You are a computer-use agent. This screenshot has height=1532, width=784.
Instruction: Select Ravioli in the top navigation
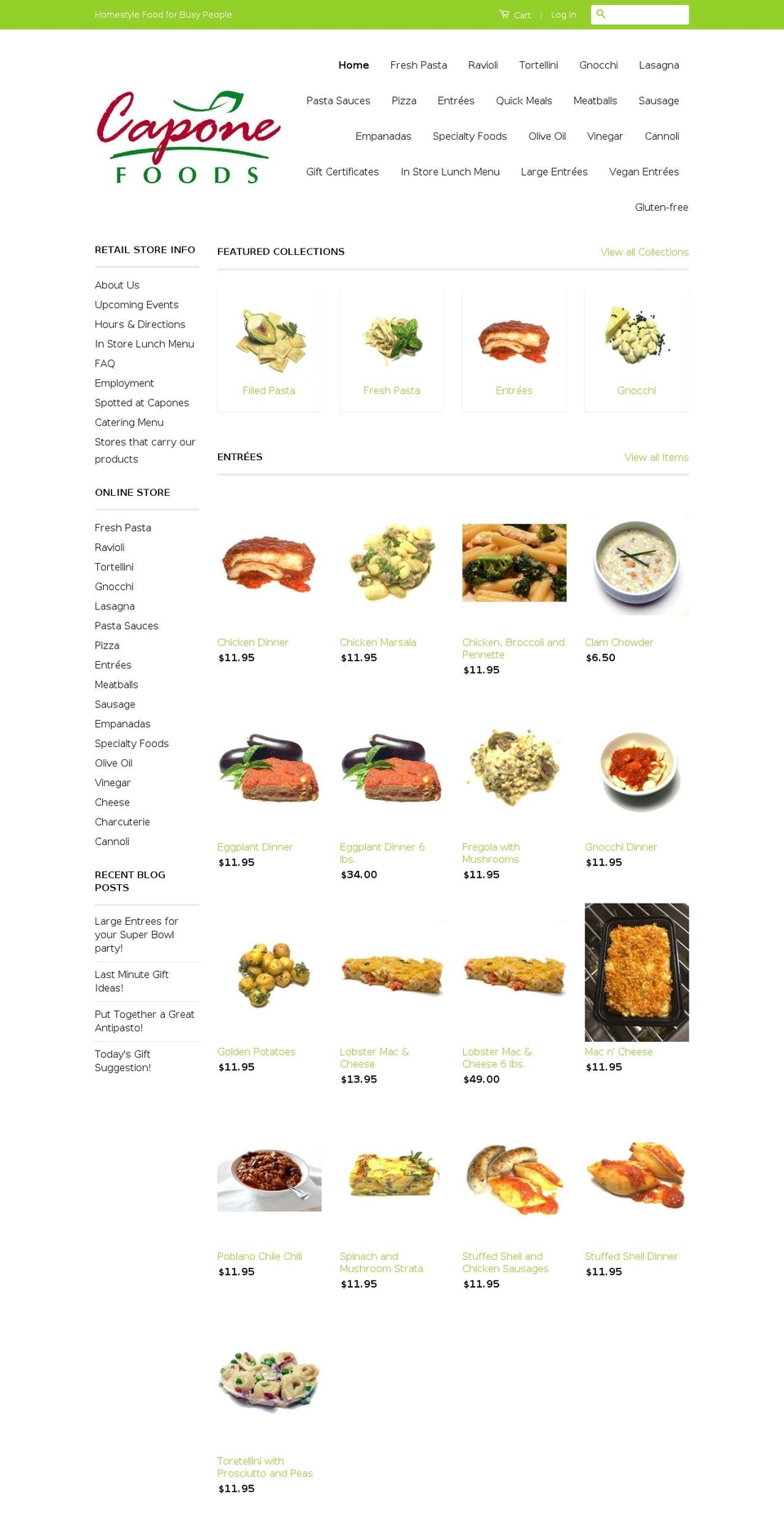(483, 65)
